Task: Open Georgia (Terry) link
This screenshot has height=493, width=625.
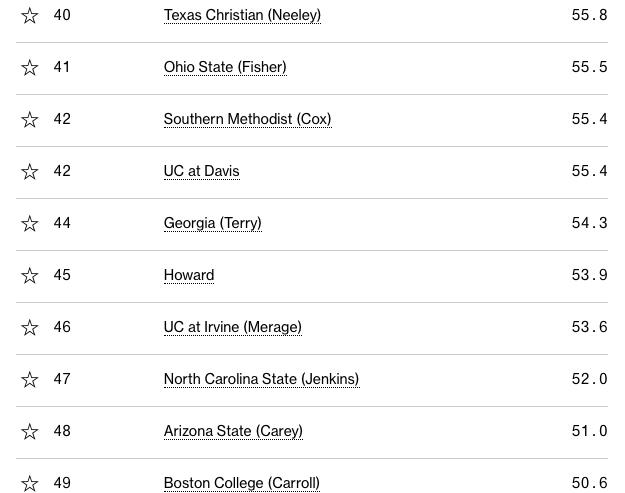Action: point(212,223)
